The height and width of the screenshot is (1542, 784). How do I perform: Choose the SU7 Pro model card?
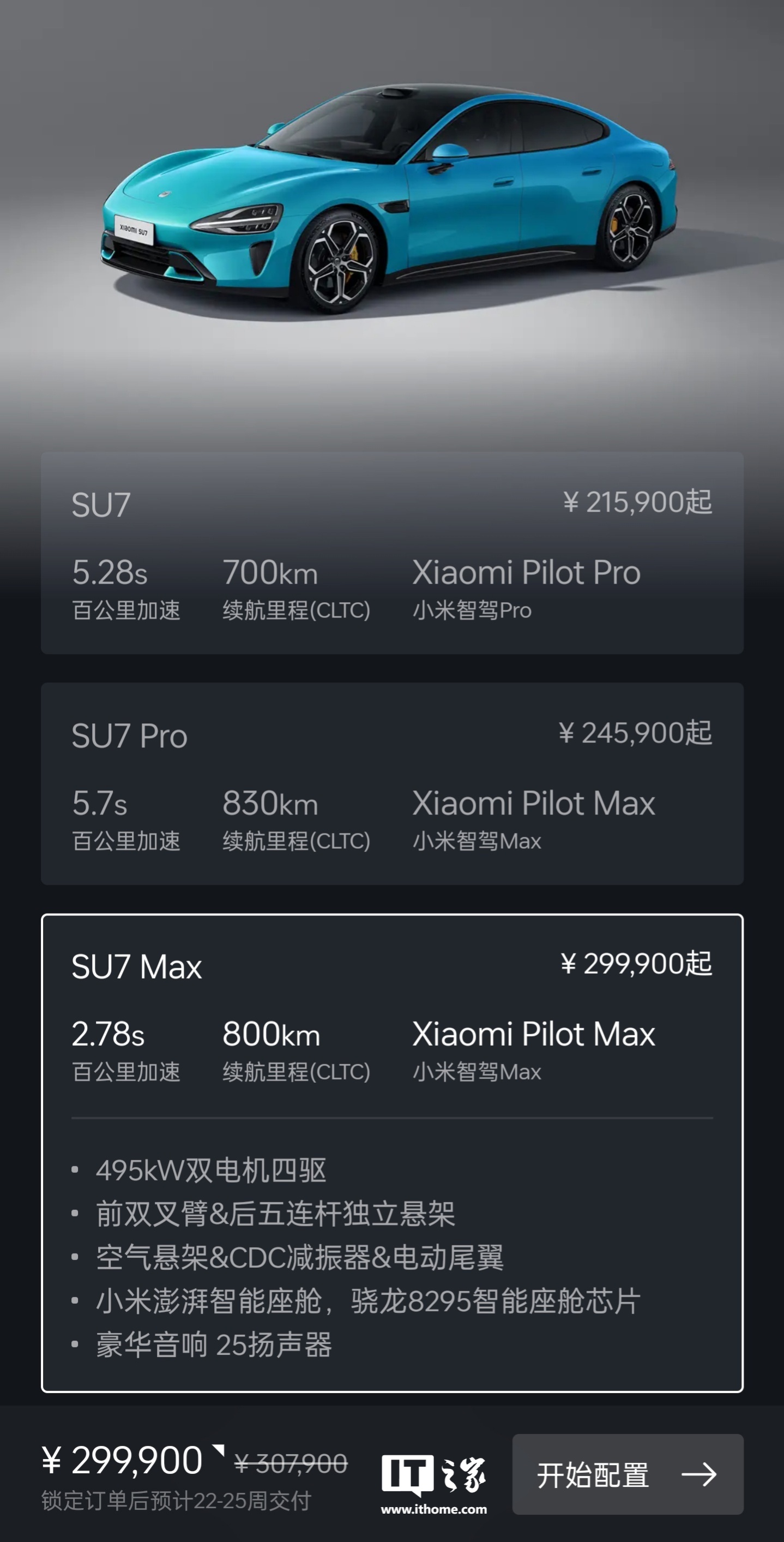(x=392, y=783)
